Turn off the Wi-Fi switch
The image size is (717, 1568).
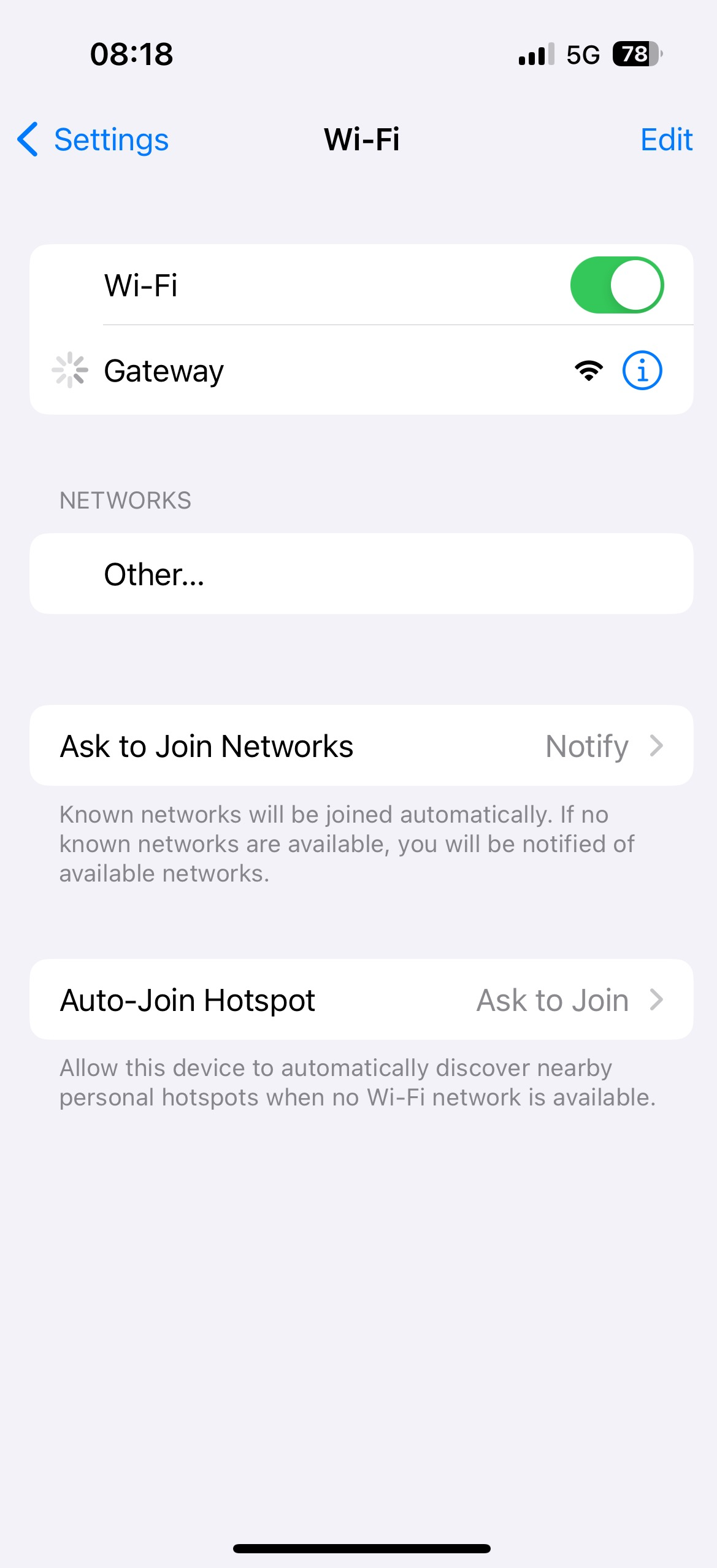point(616,285)
